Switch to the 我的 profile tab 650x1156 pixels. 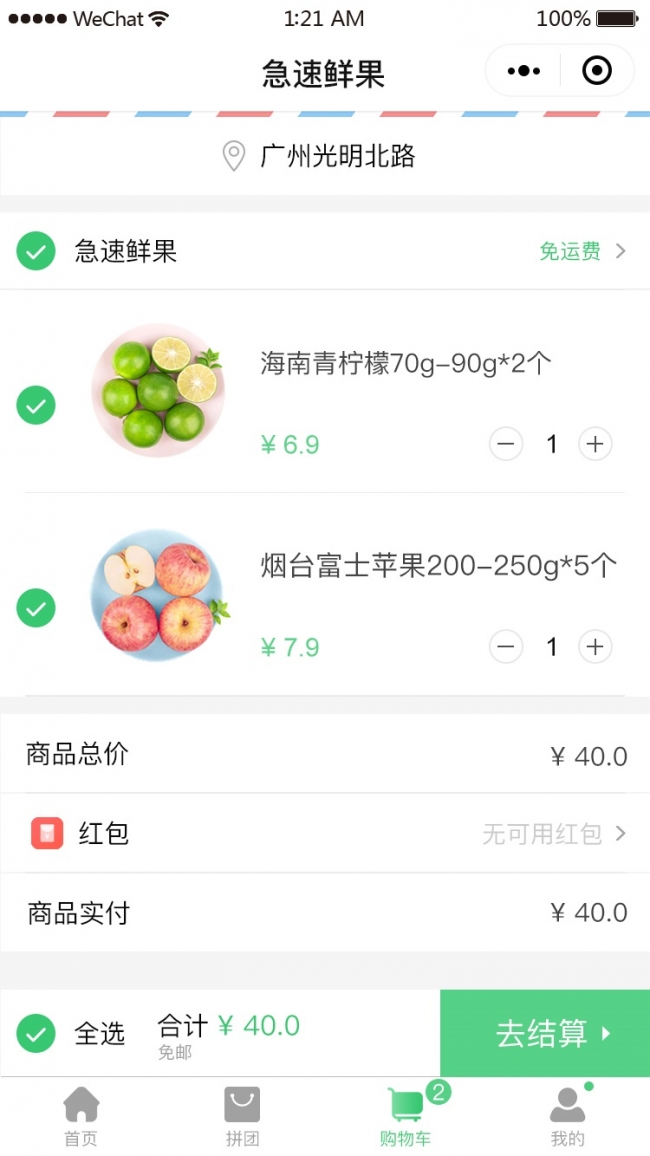tap(567, 1116)
